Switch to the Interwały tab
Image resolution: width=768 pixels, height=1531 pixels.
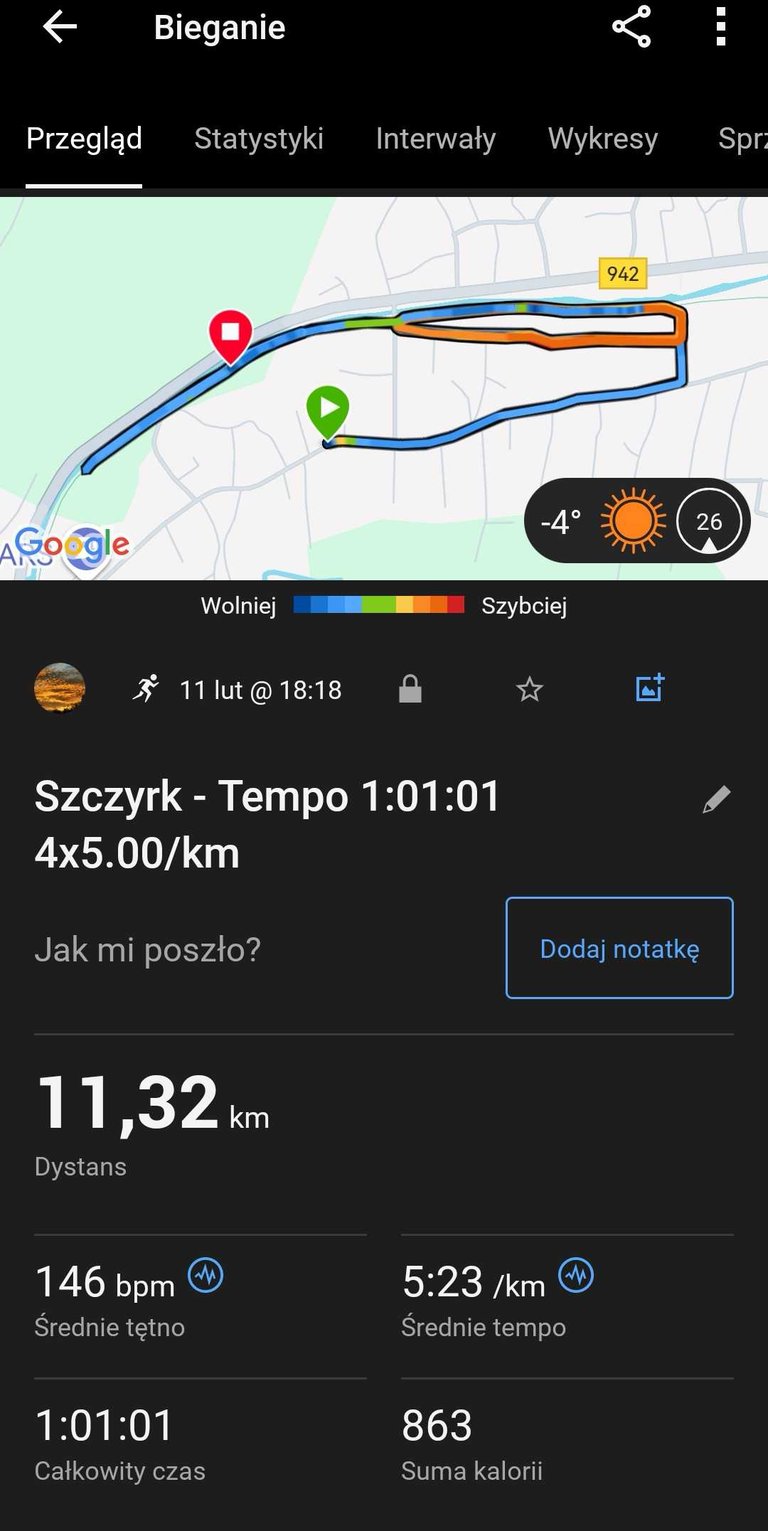[x=435, y=138]
